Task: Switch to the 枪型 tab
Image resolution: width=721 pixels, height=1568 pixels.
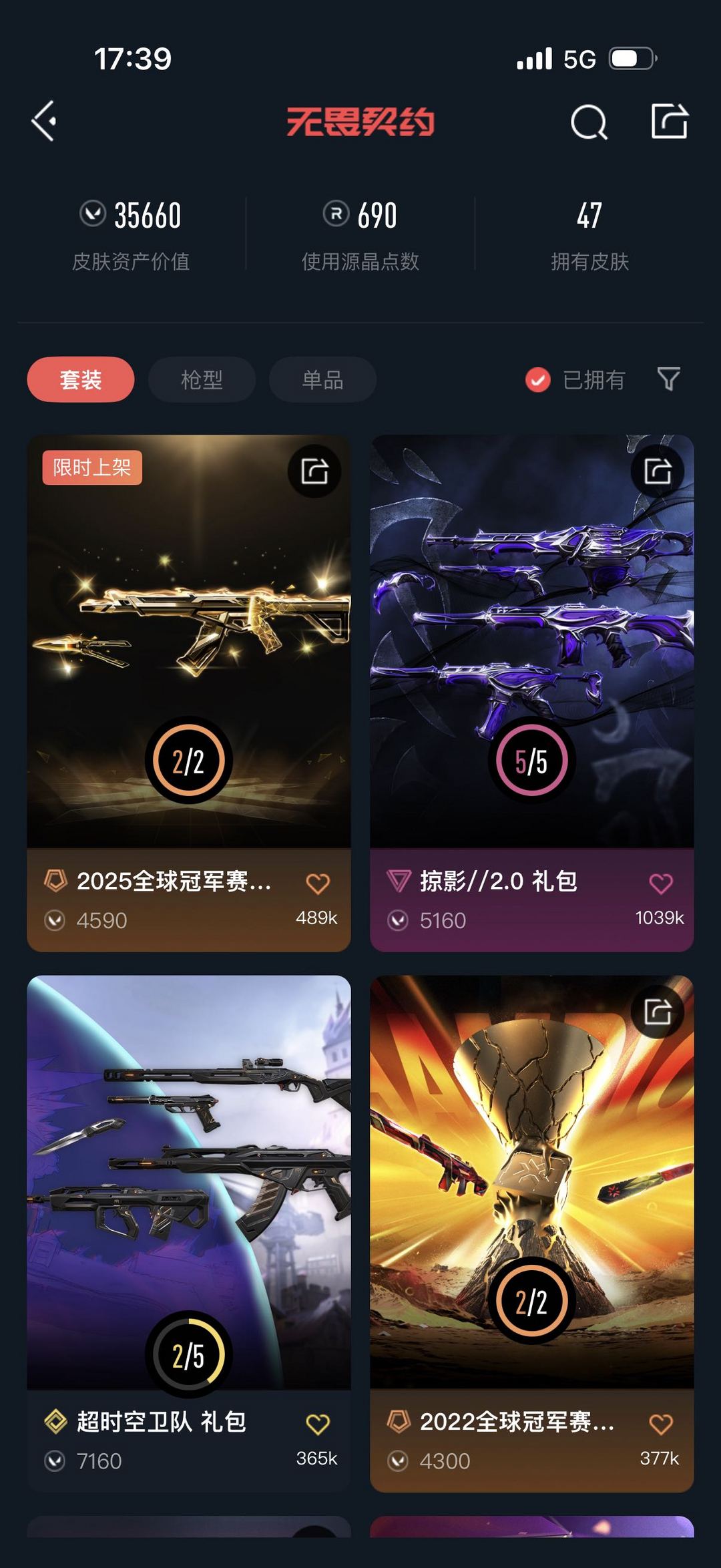Action: pos(202,379)
